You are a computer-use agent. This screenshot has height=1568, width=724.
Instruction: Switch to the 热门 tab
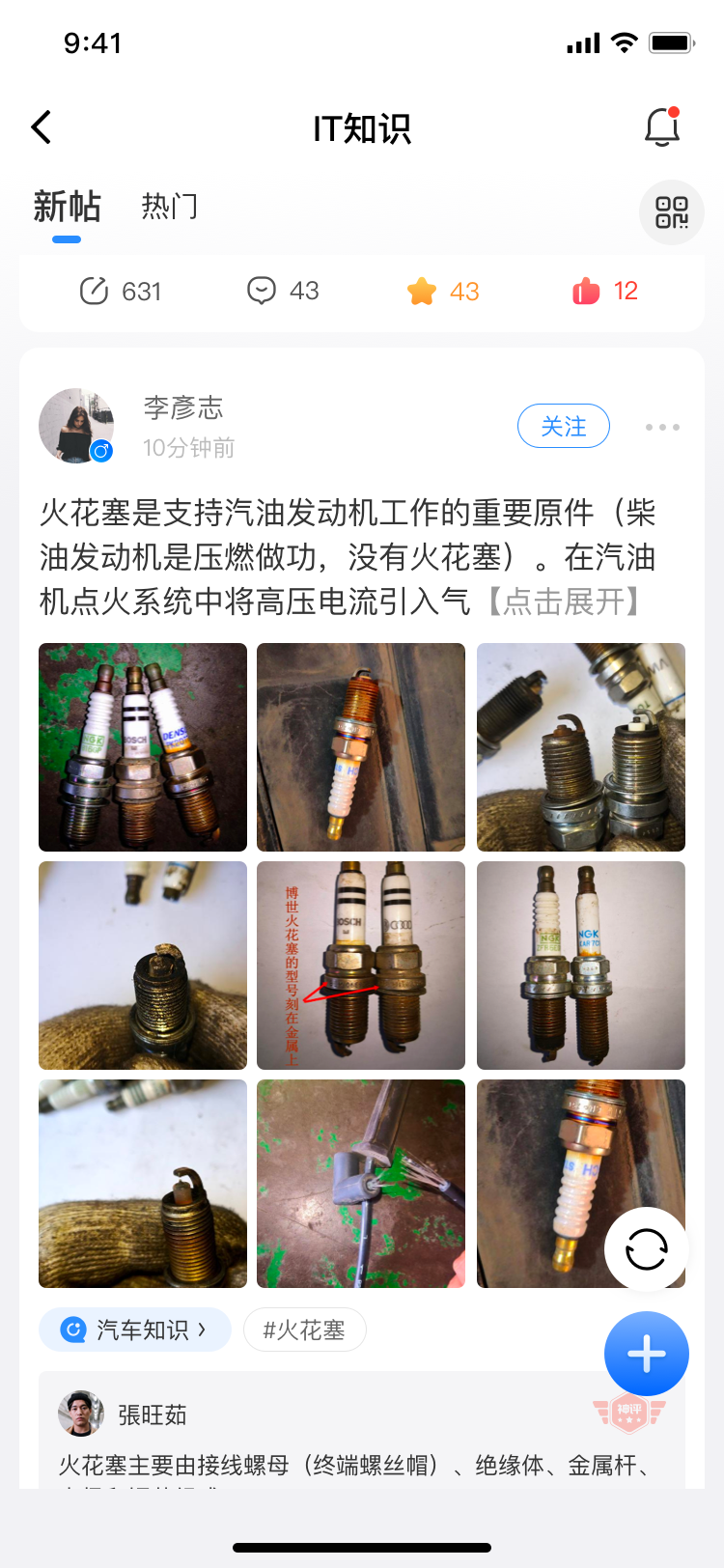170,207
